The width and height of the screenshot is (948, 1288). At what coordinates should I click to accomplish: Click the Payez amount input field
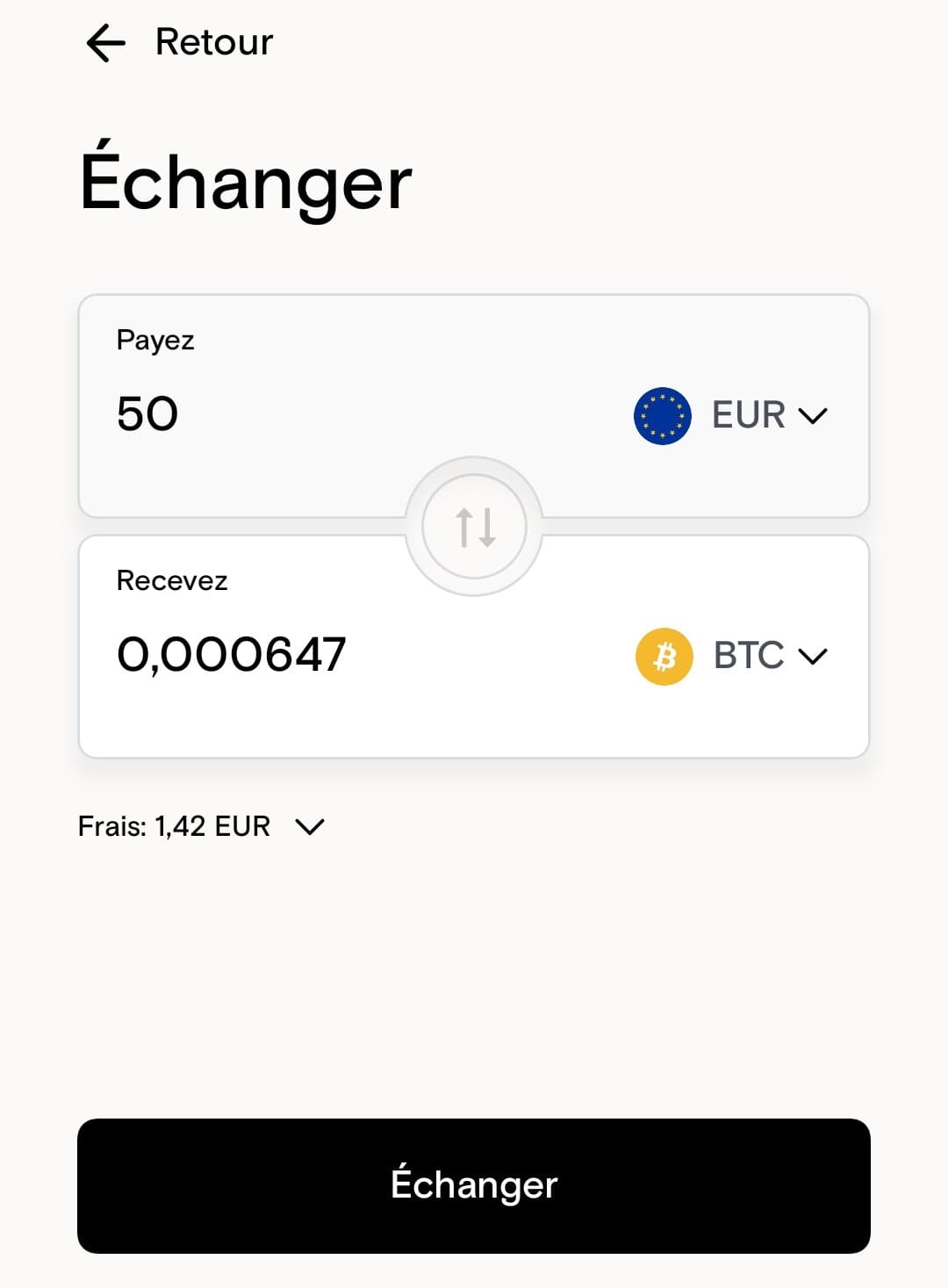click(x=263, y=414)
